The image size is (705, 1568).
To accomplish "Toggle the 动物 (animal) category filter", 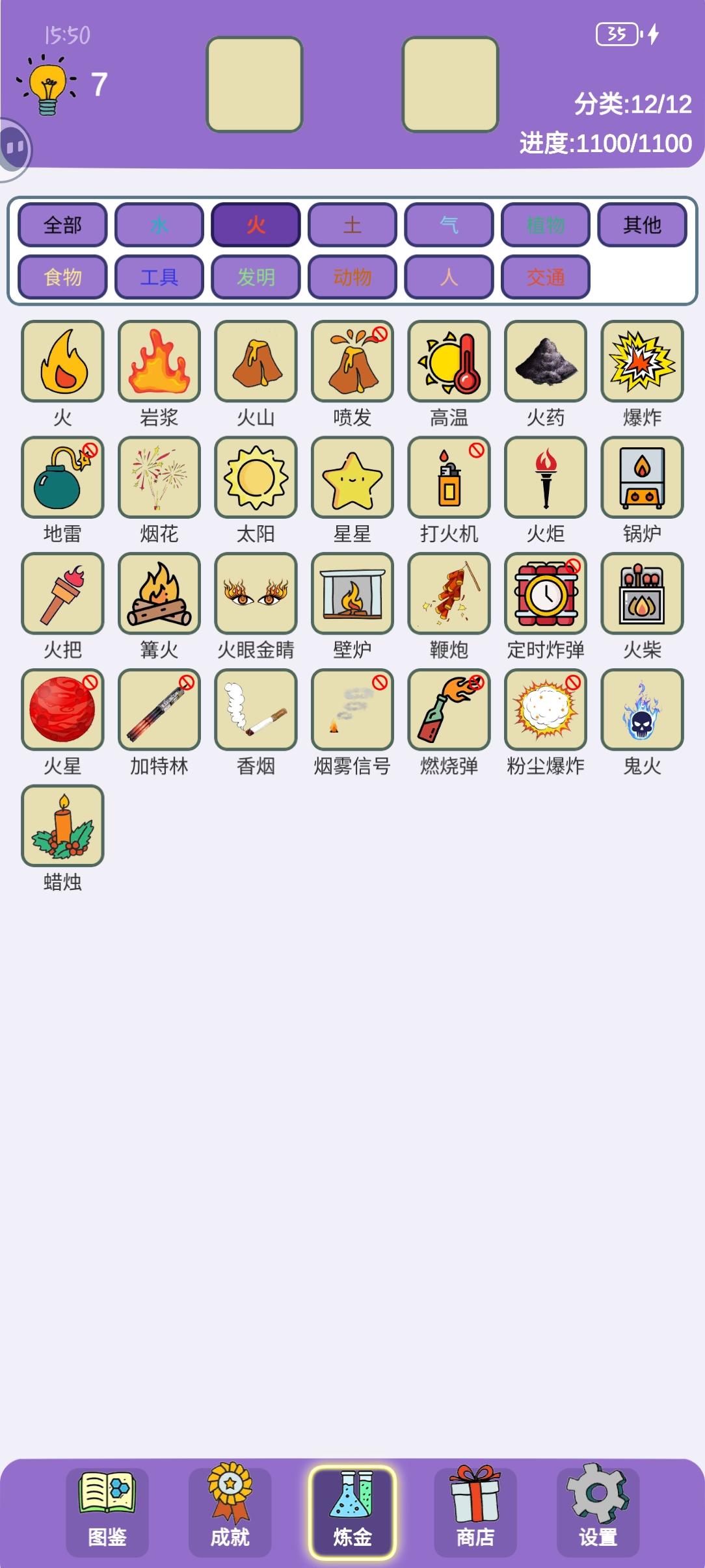I will [352, 276].
